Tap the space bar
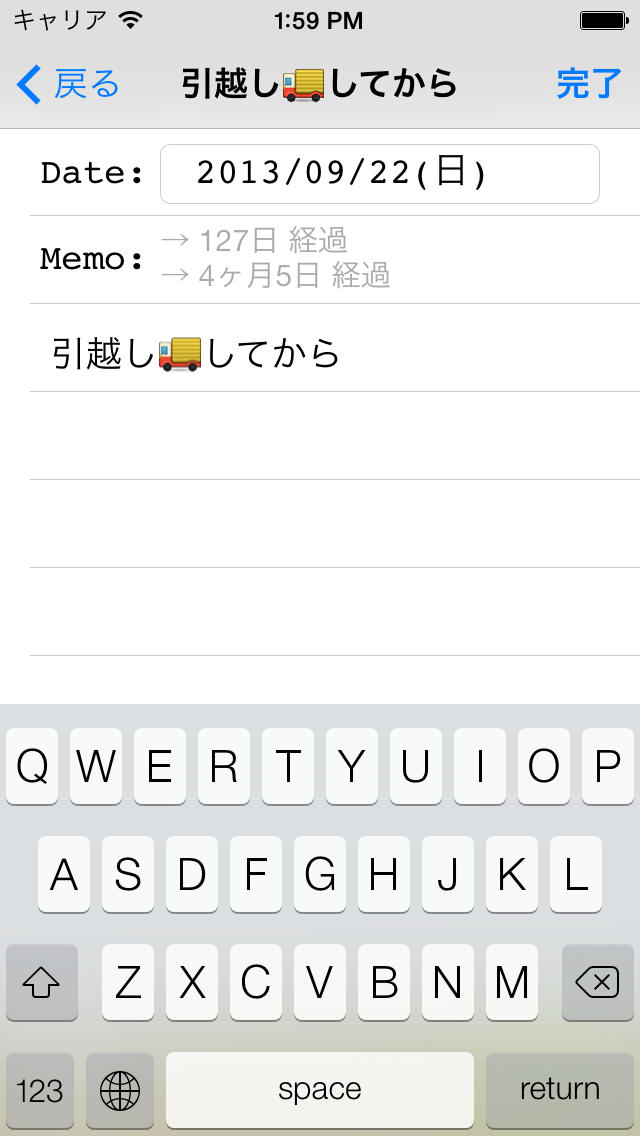This screenshot has height=1136, width=640. [x=320, y=1089]
